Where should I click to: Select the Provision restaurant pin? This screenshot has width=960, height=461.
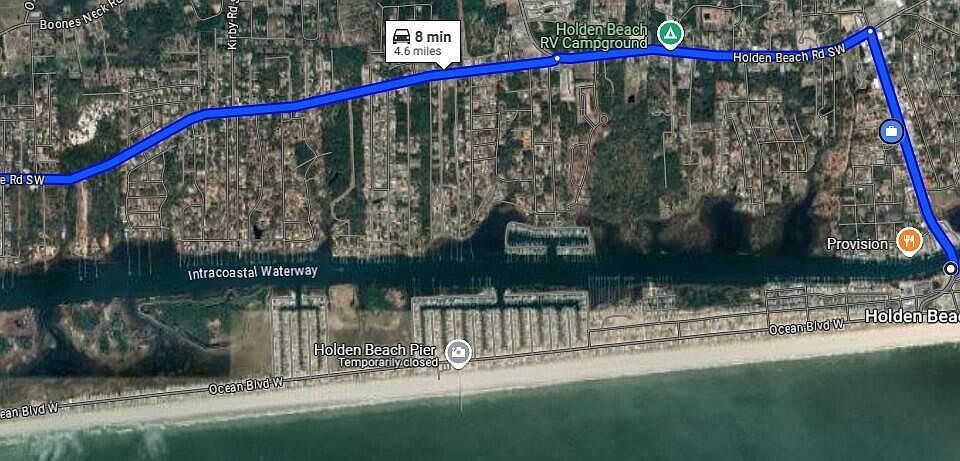point(908,240)
